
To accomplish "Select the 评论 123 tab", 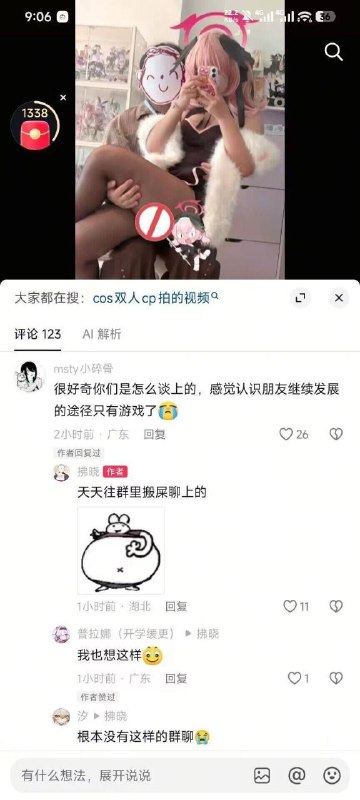I will [38, 334].
